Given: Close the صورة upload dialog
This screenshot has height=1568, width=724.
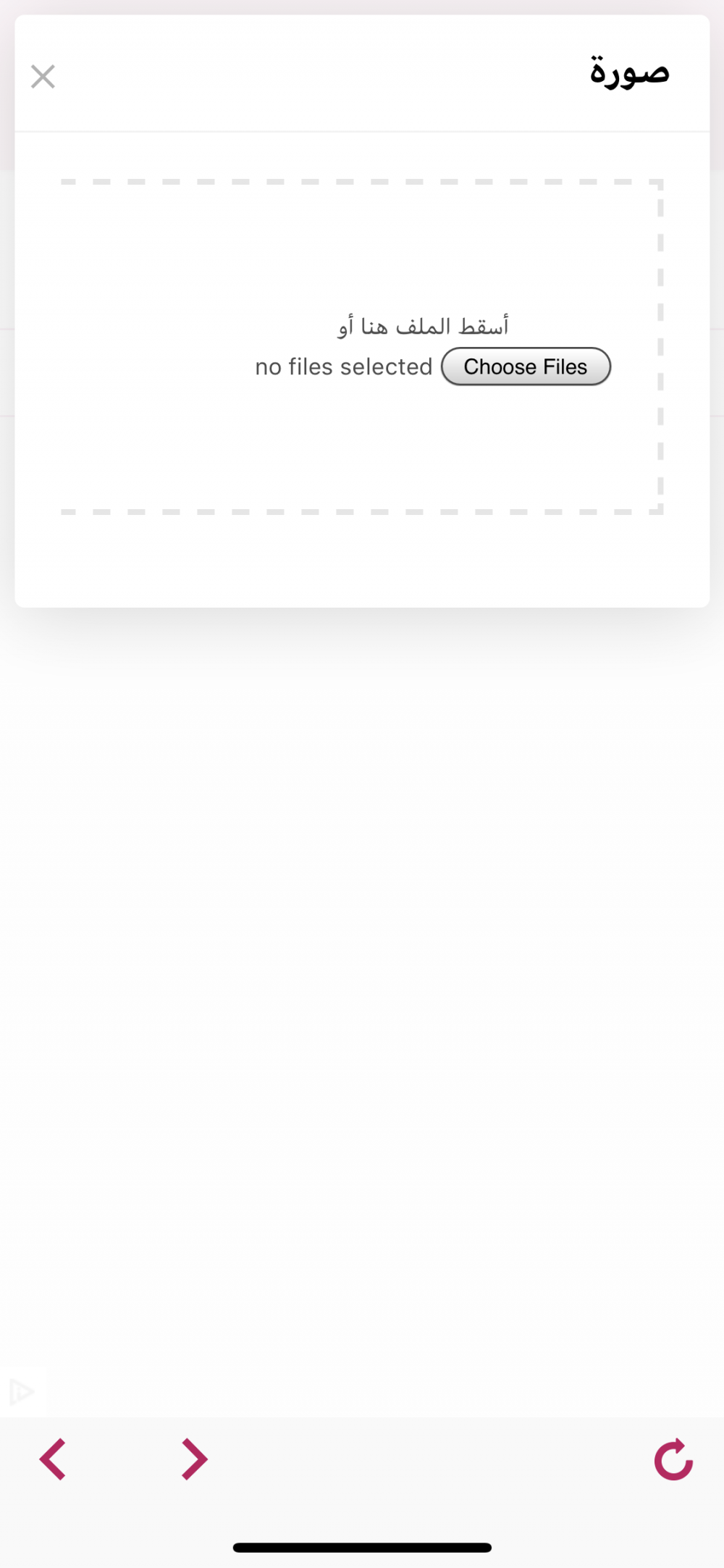Looking at the screenshot, I should (43, 76).
